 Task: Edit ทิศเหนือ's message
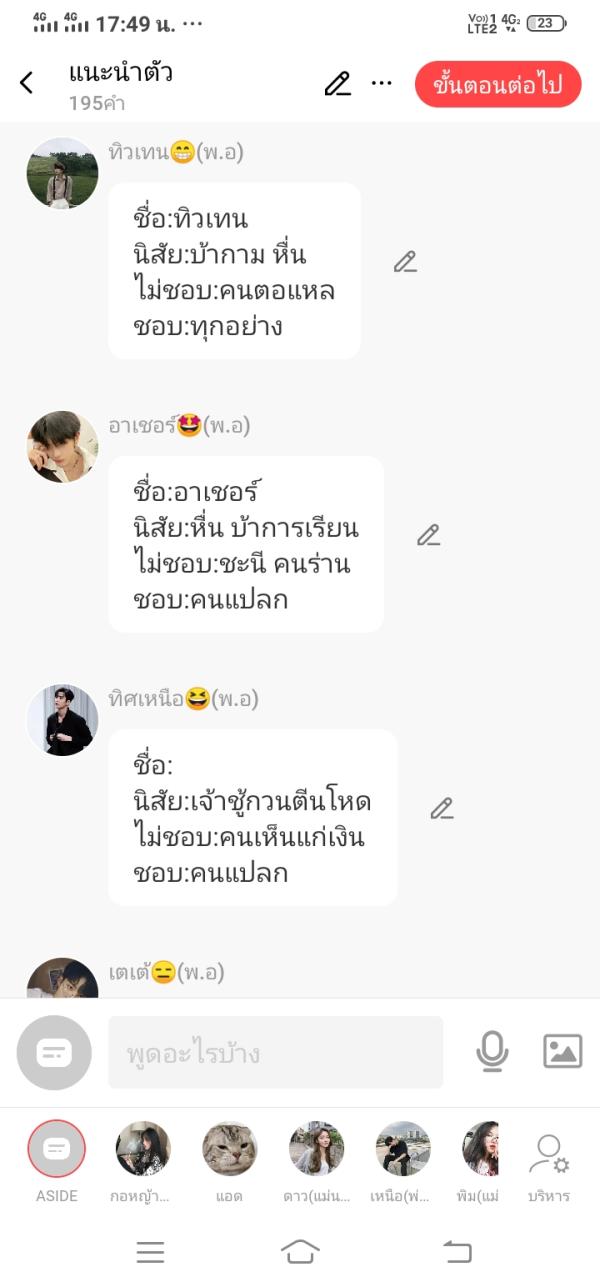tap(442, 809)
